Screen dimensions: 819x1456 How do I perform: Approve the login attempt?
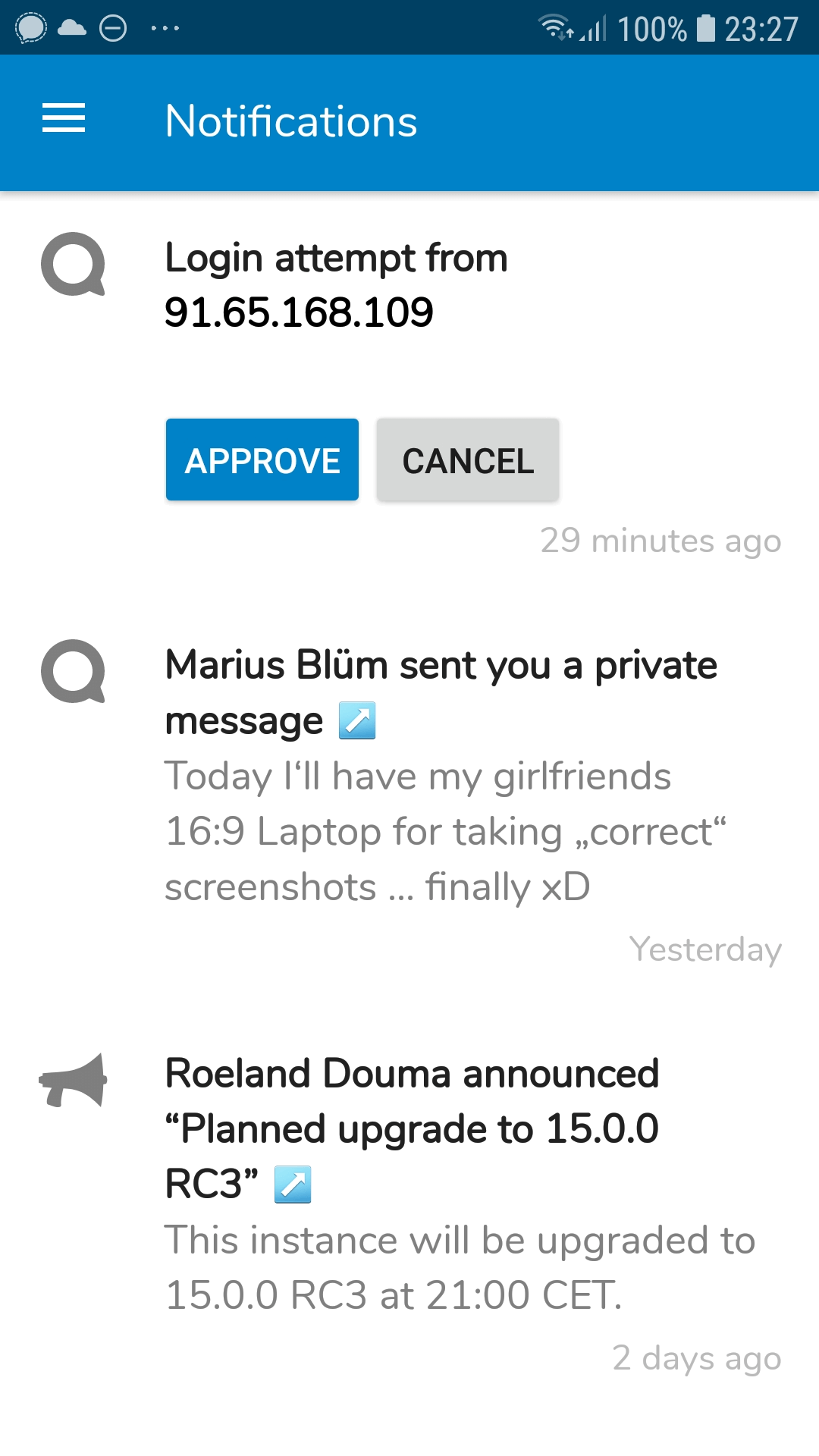tap(262, 460)
